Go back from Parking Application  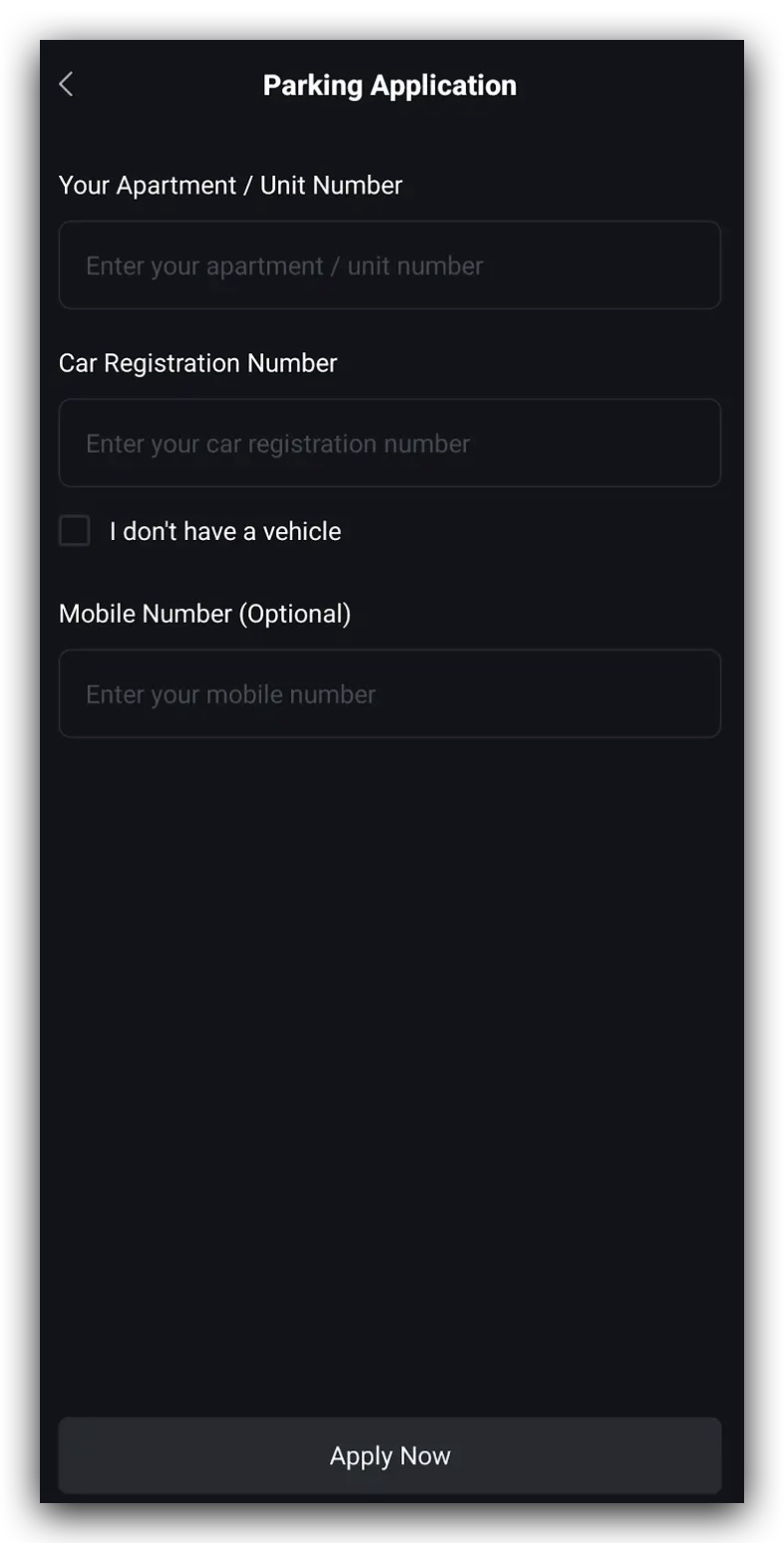coord(66,85)
